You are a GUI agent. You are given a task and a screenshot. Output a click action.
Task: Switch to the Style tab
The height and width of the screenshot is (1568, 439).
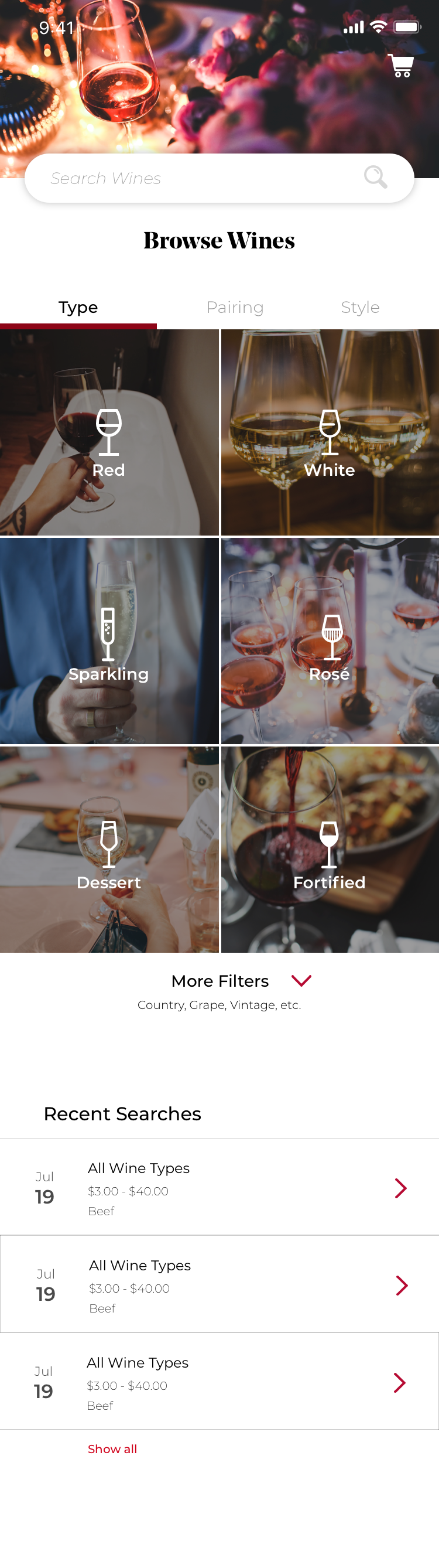(x=360, y=308)
